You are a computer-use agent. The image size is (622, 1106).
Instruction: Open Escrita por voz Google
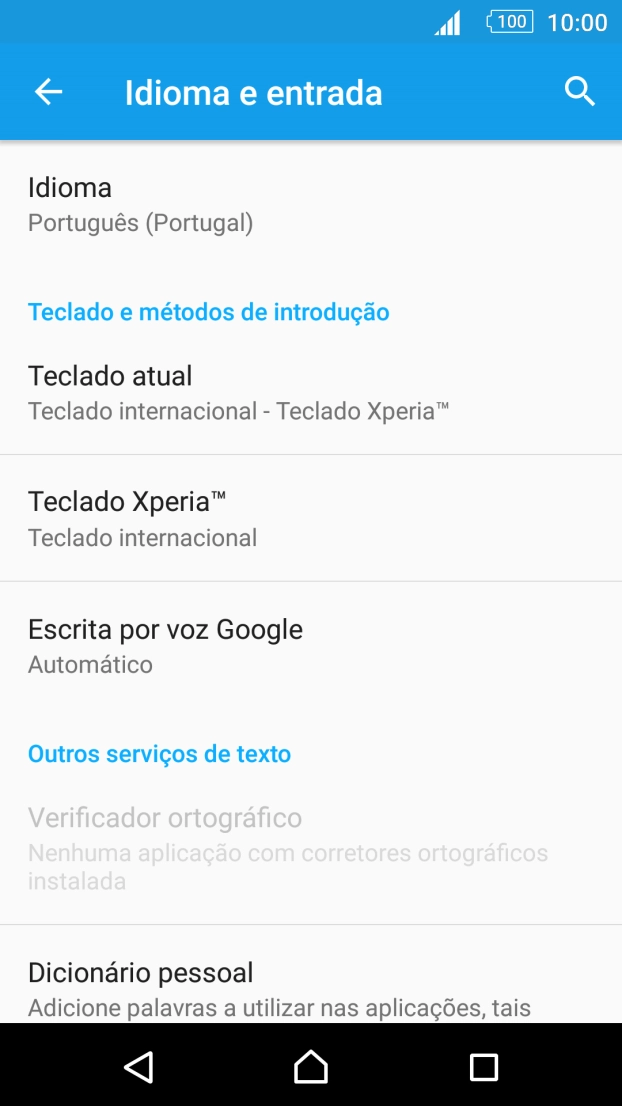point(310,645)
